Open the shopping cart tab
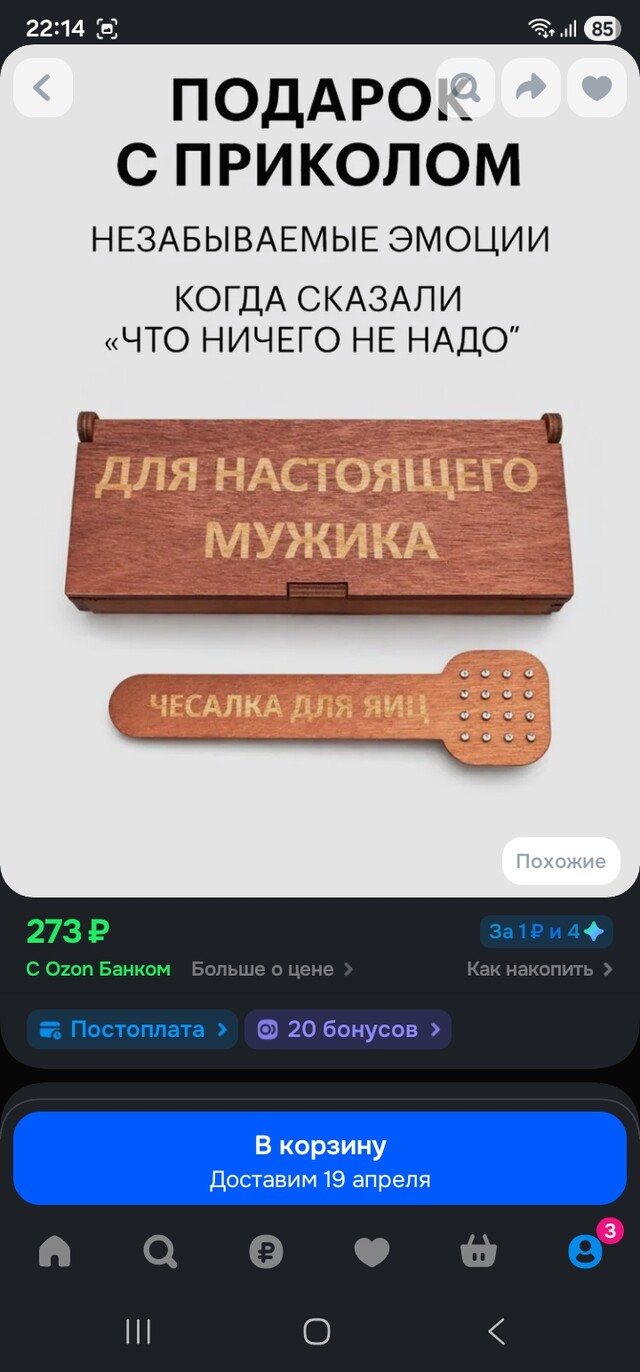The height and width of the screenshot is (1372, 640). coord(478,1251)
